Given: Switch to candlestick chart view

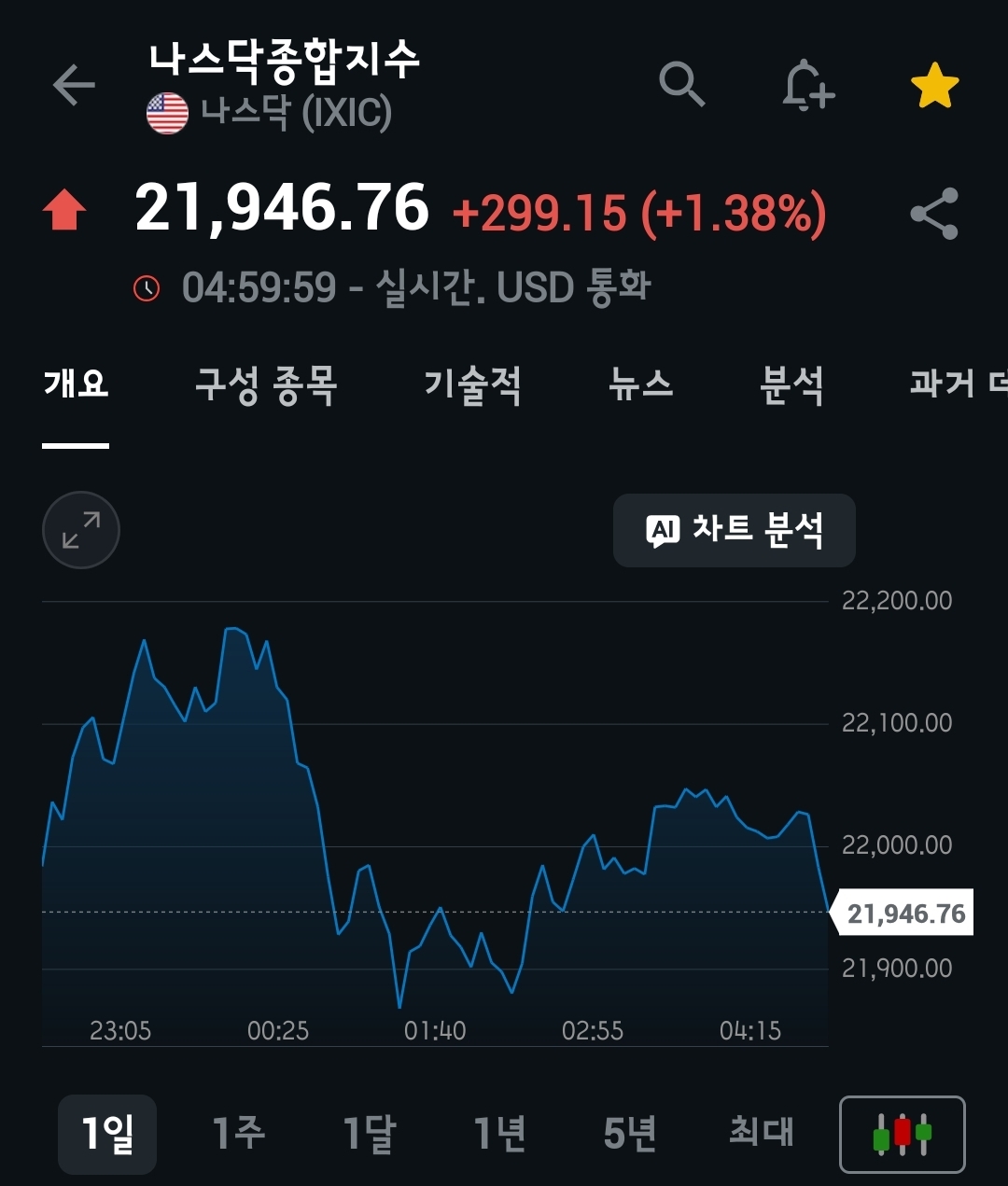Looking at the screenshot, I should (x=902, y=1134).
